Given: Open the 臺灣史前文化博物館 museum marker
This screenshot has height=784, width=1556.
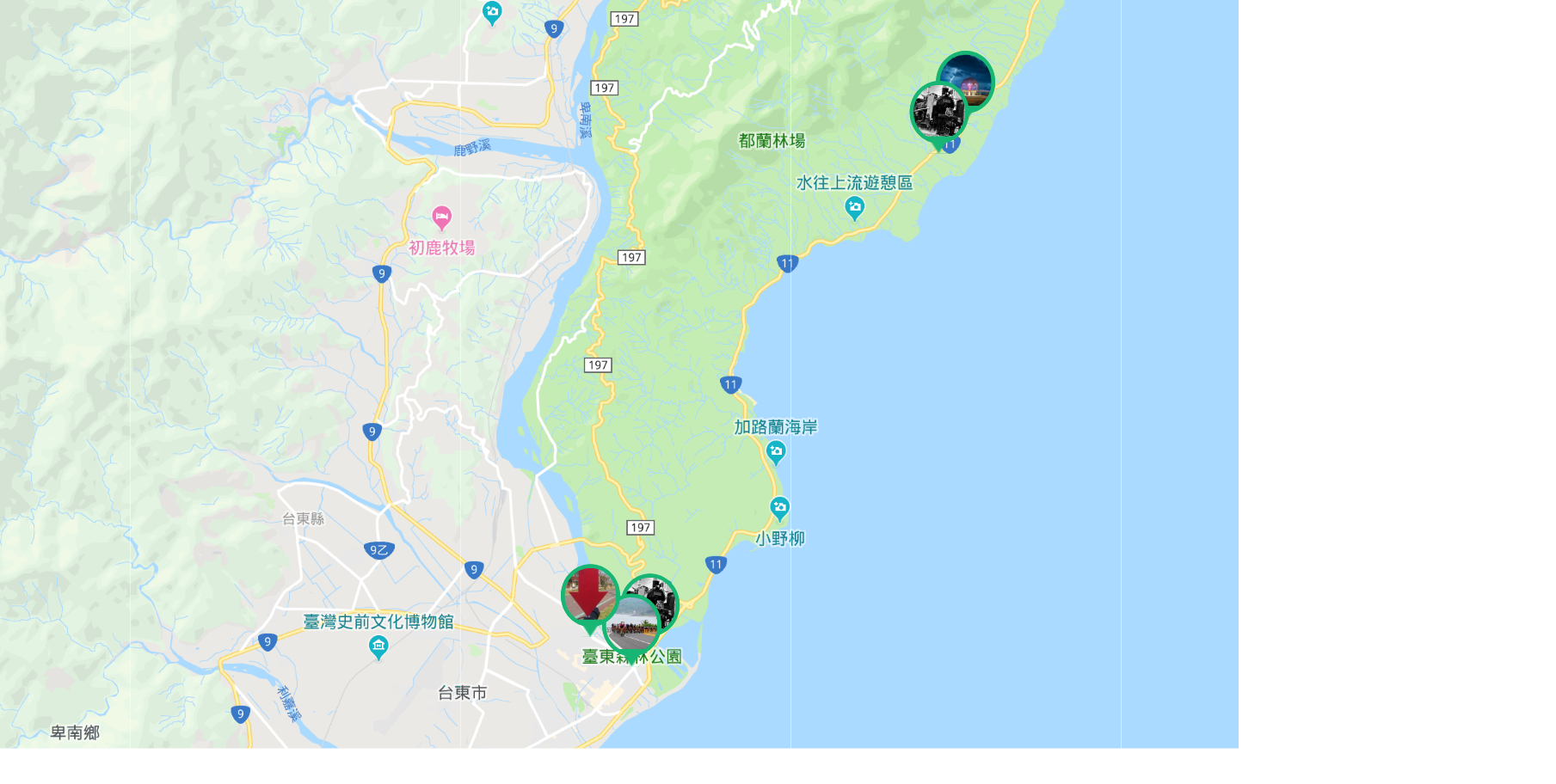Looking at the screenshot, I should 378,647.
